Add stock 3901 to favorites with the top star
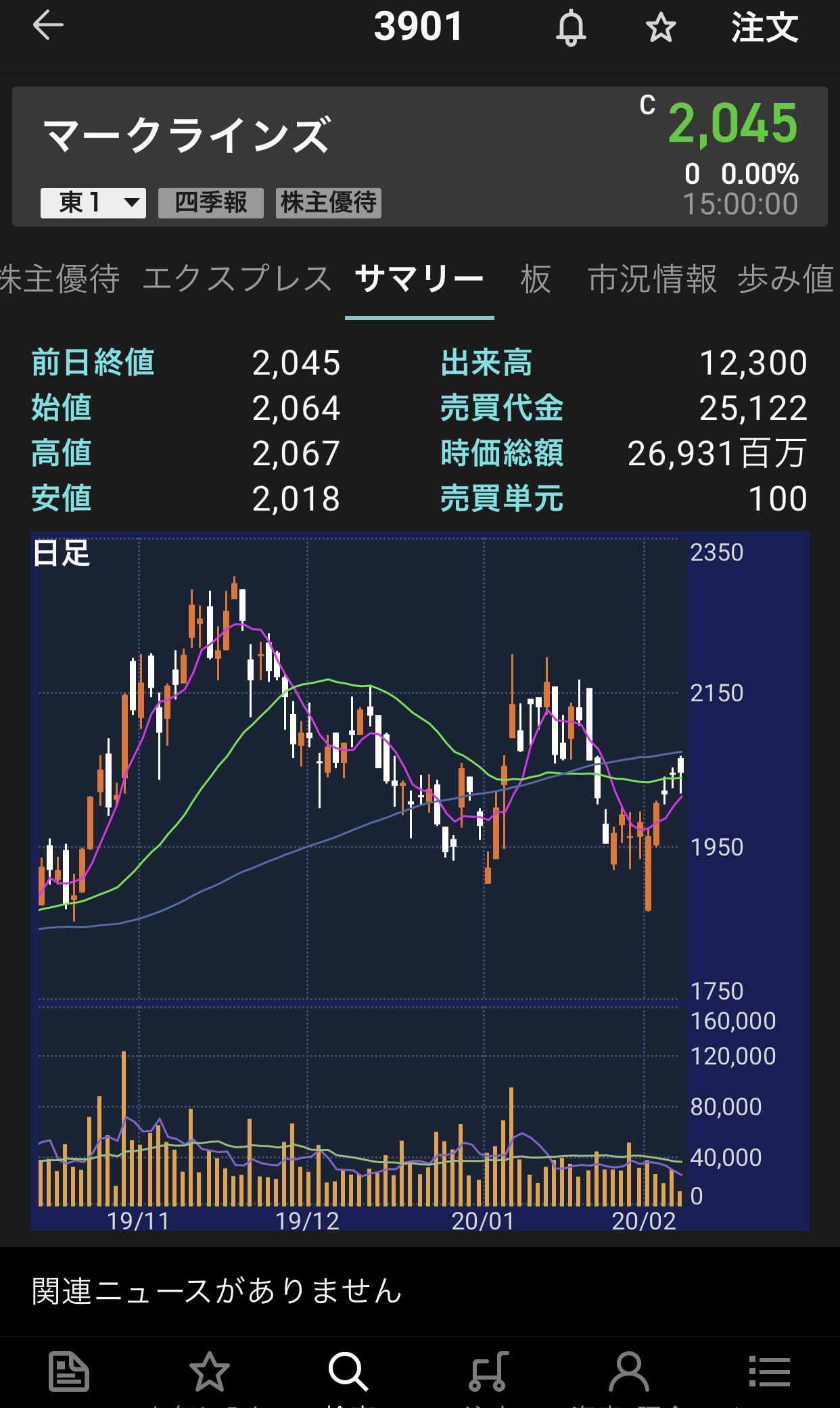Screen dimensions: 840x1408 (661, 28)
